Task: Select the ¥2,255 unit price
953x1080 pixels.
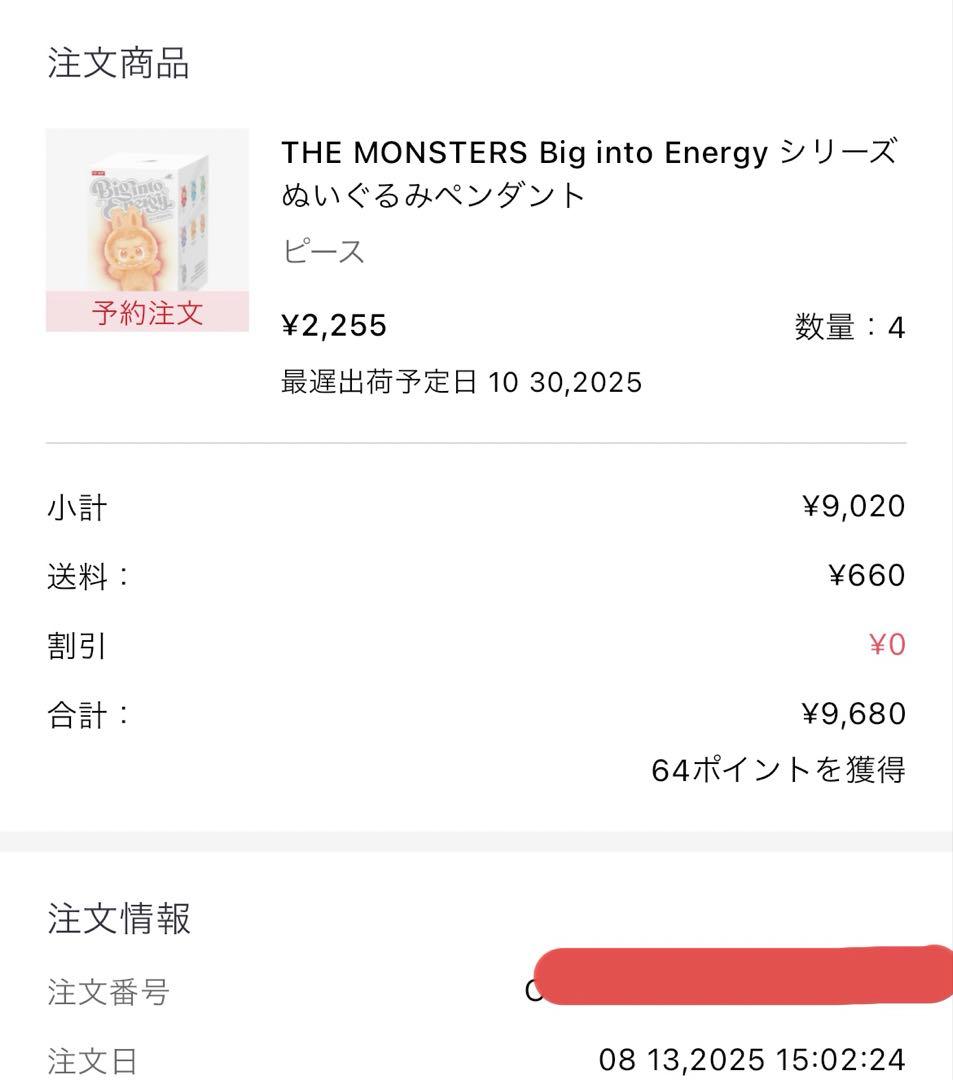Action: (331, 324)
